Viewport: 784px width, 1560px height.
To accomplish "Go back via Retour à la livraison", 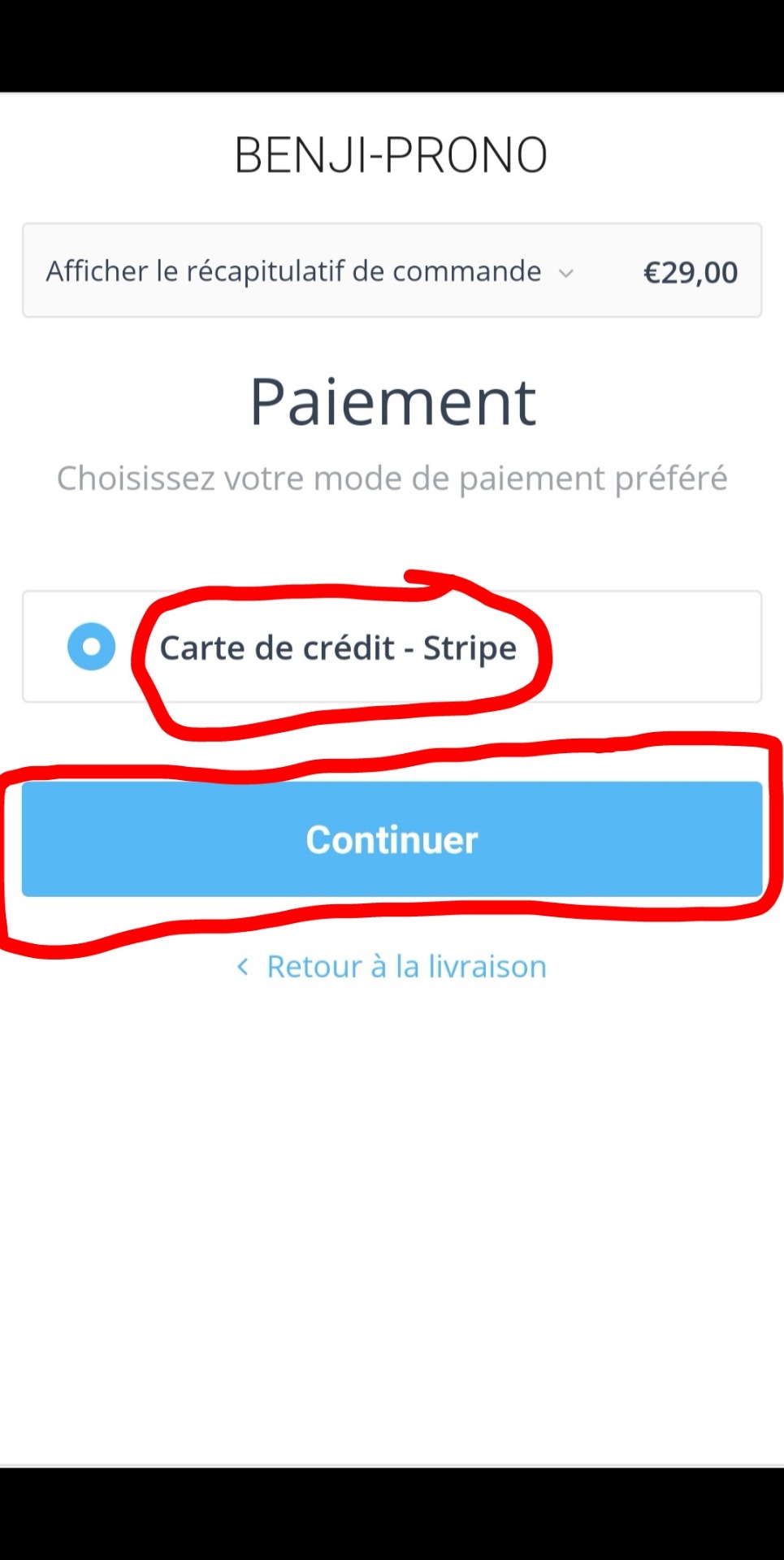I will [x=392, y=967].
